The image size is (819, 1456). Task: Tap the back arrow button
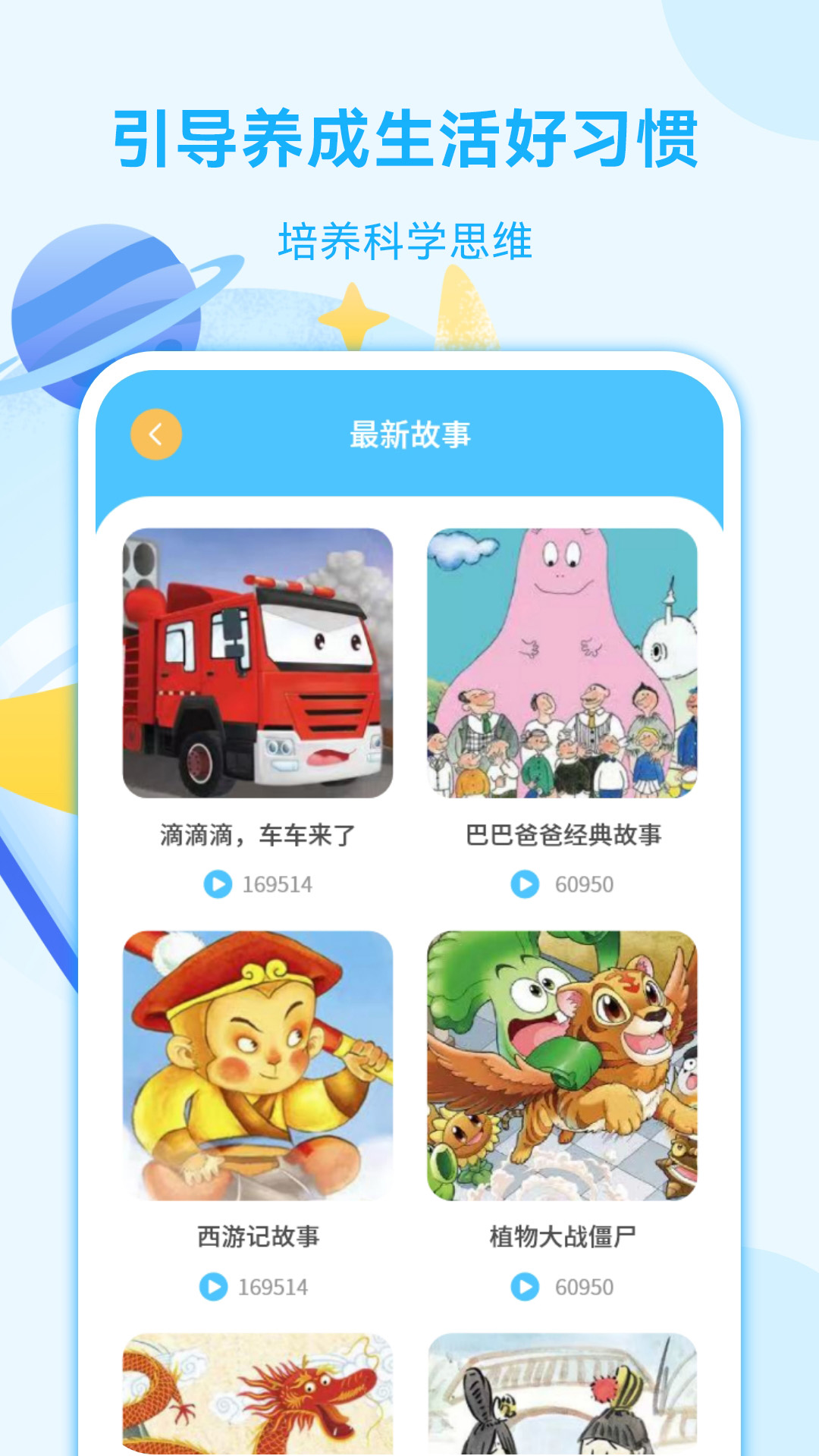(x=155, y=434)
